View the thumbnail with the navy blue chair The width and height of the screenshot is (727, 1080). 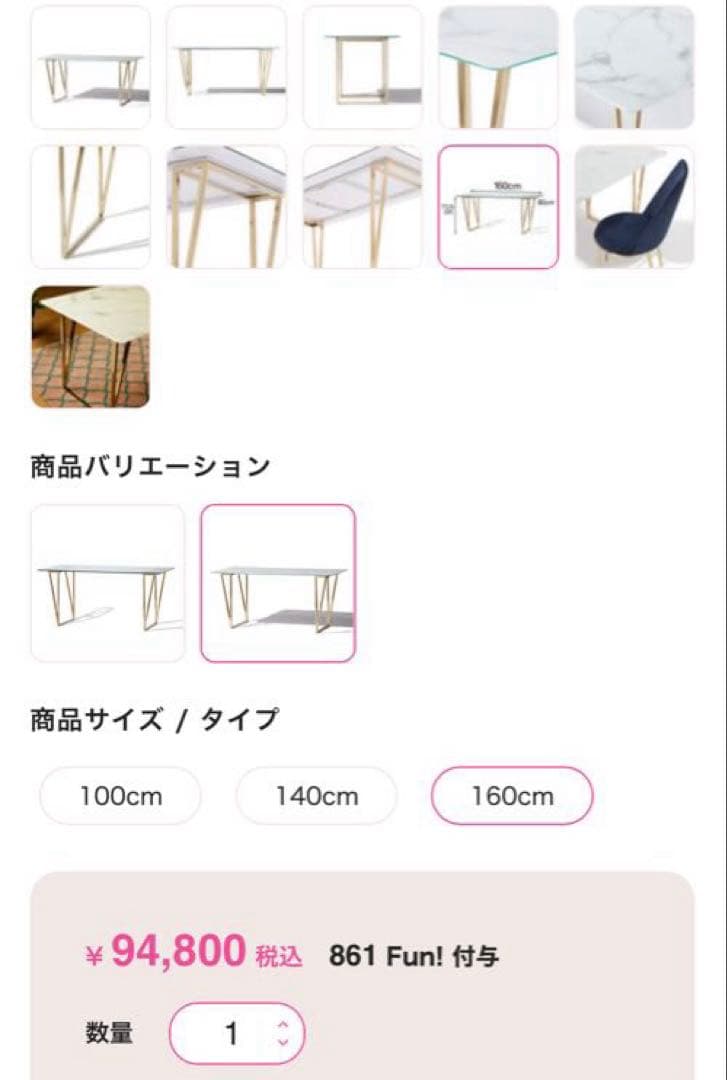(634, 207)
